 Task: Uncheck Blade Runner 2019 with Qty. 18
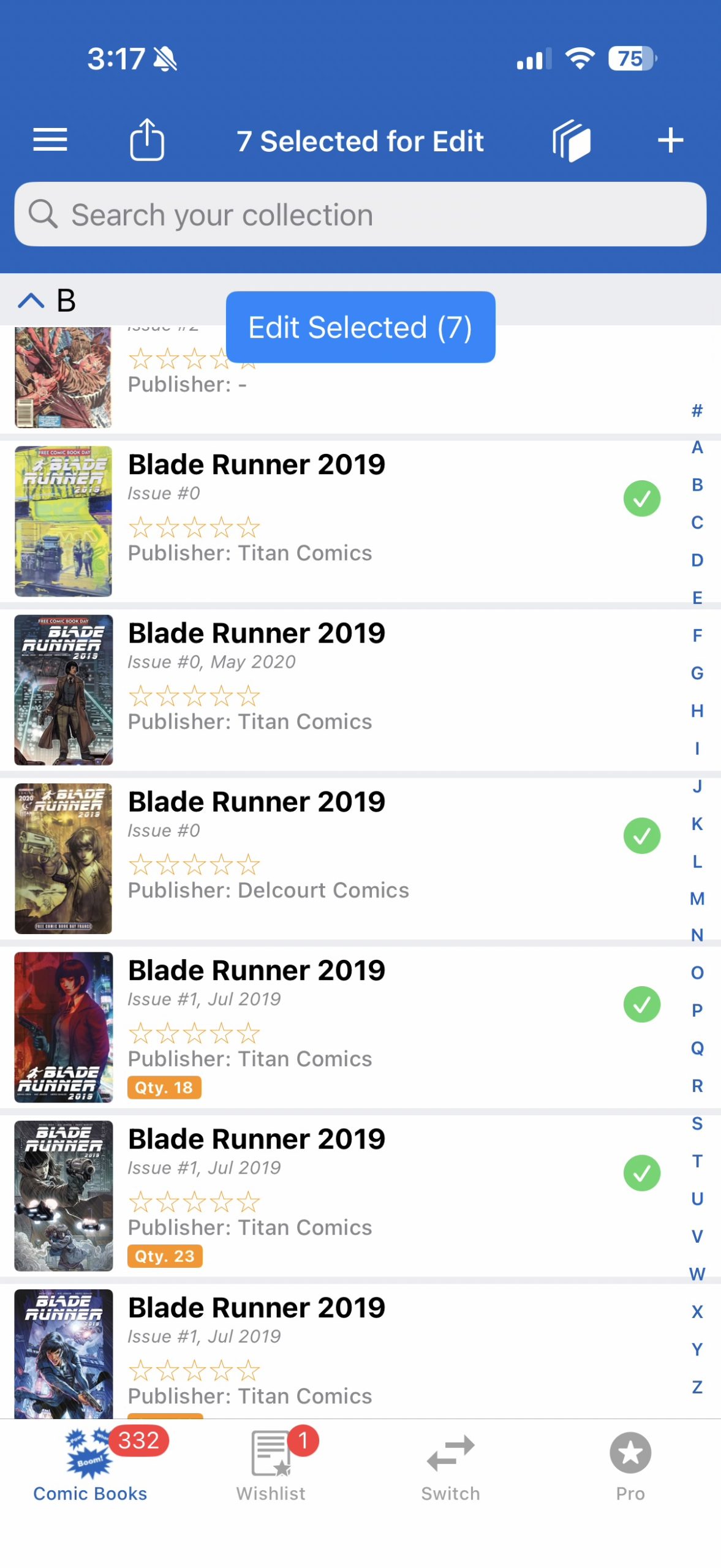641,1005
